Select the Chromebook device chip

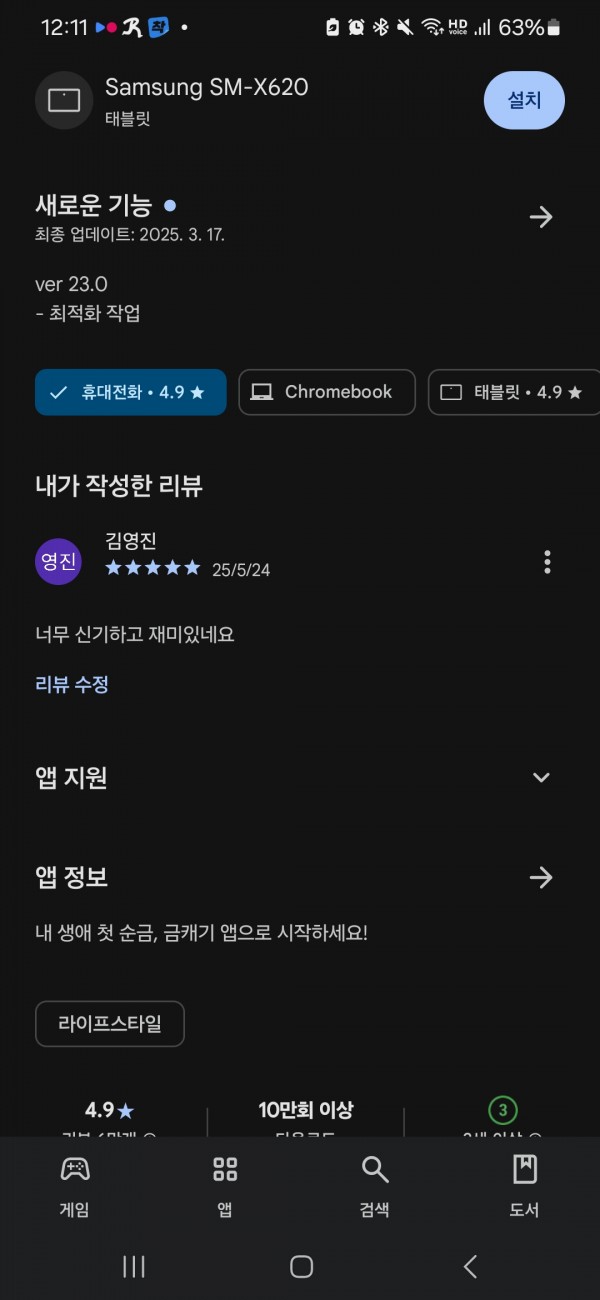327,392
